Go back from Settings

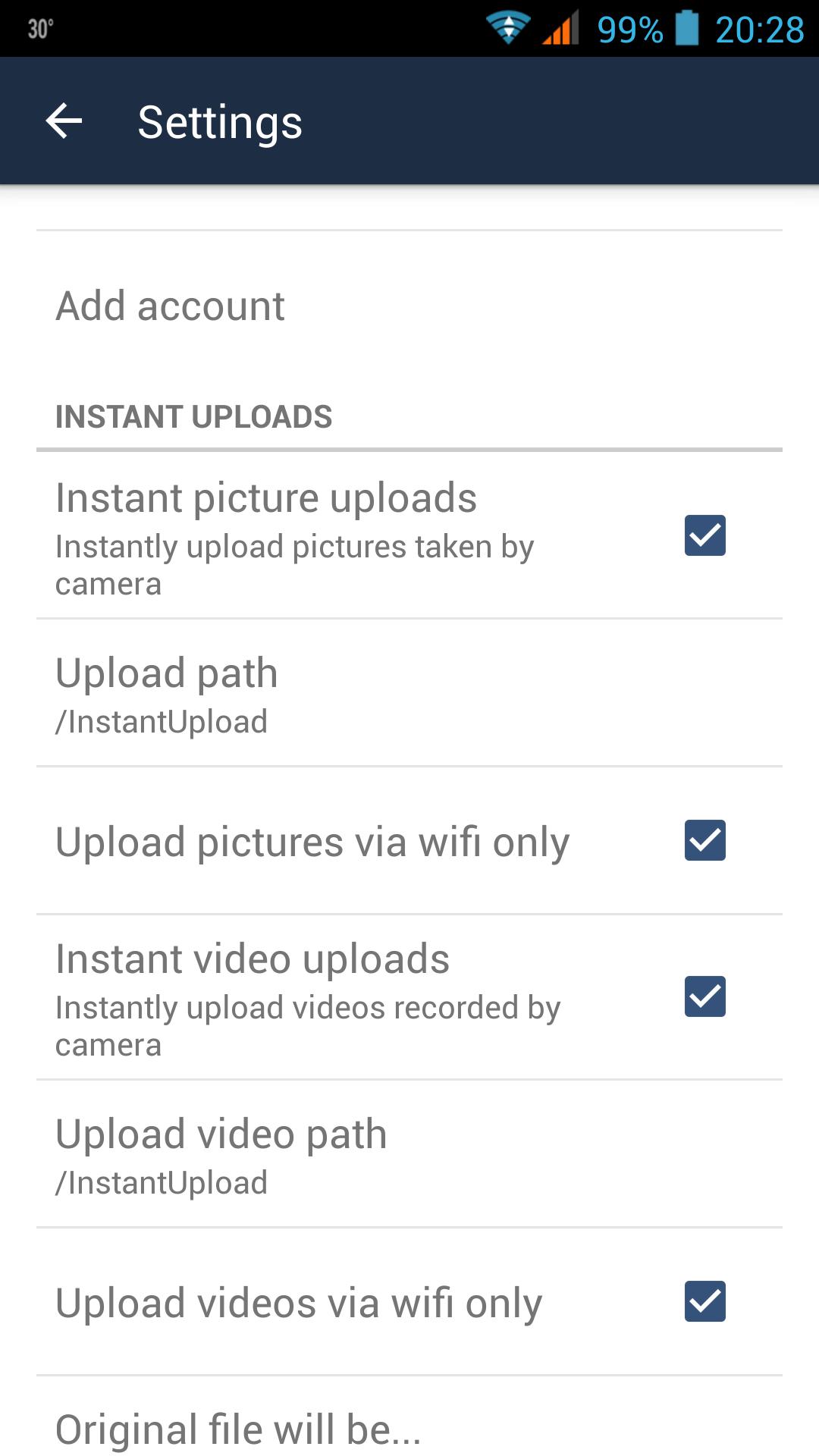[x=64, y=121]
